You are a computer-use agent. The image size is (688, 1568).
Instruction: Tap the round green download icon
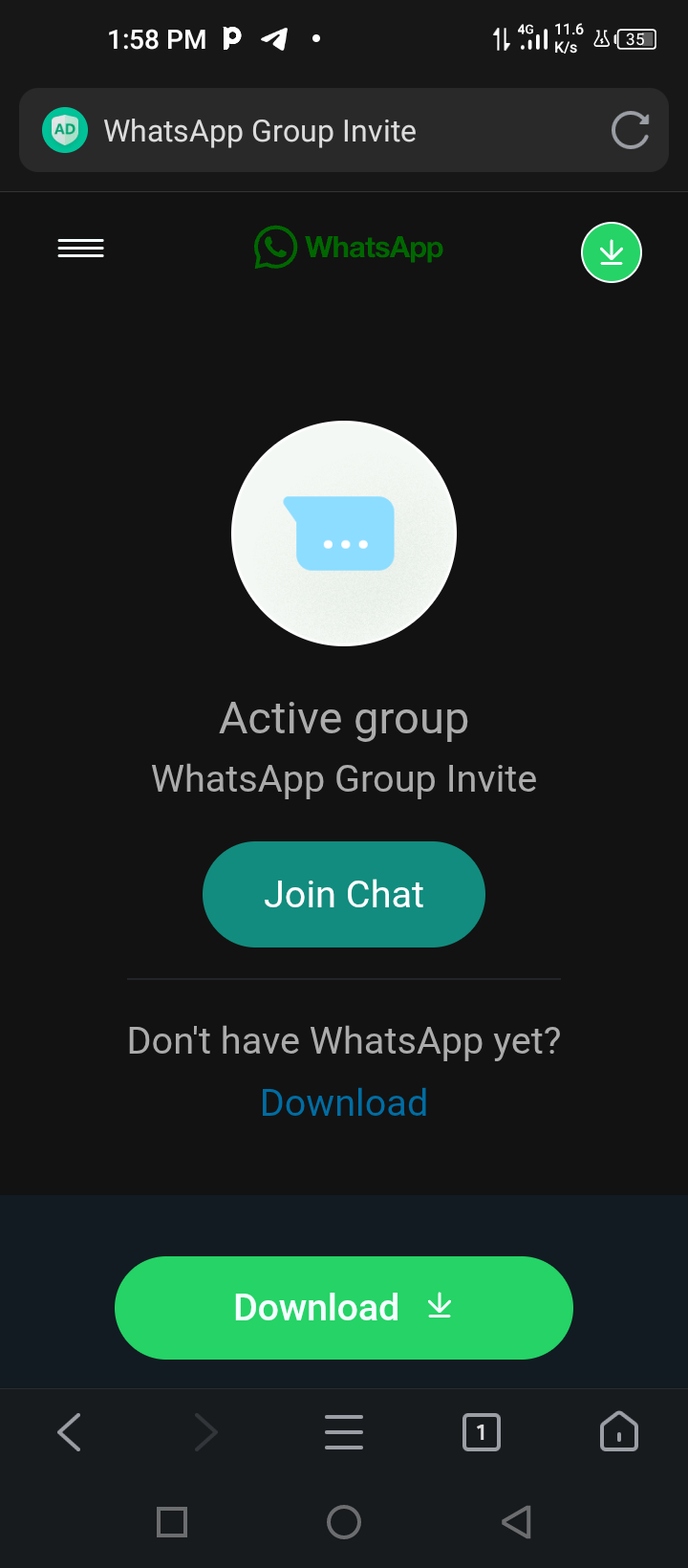[612, 252]
